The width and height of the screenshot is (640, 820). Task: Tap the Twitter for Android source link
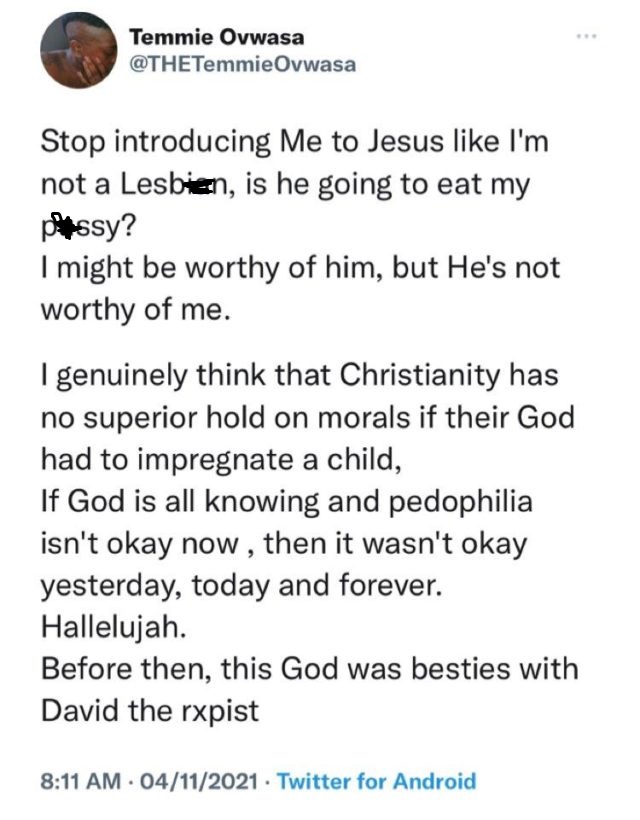pyautogui.click(x=376, y=781)
